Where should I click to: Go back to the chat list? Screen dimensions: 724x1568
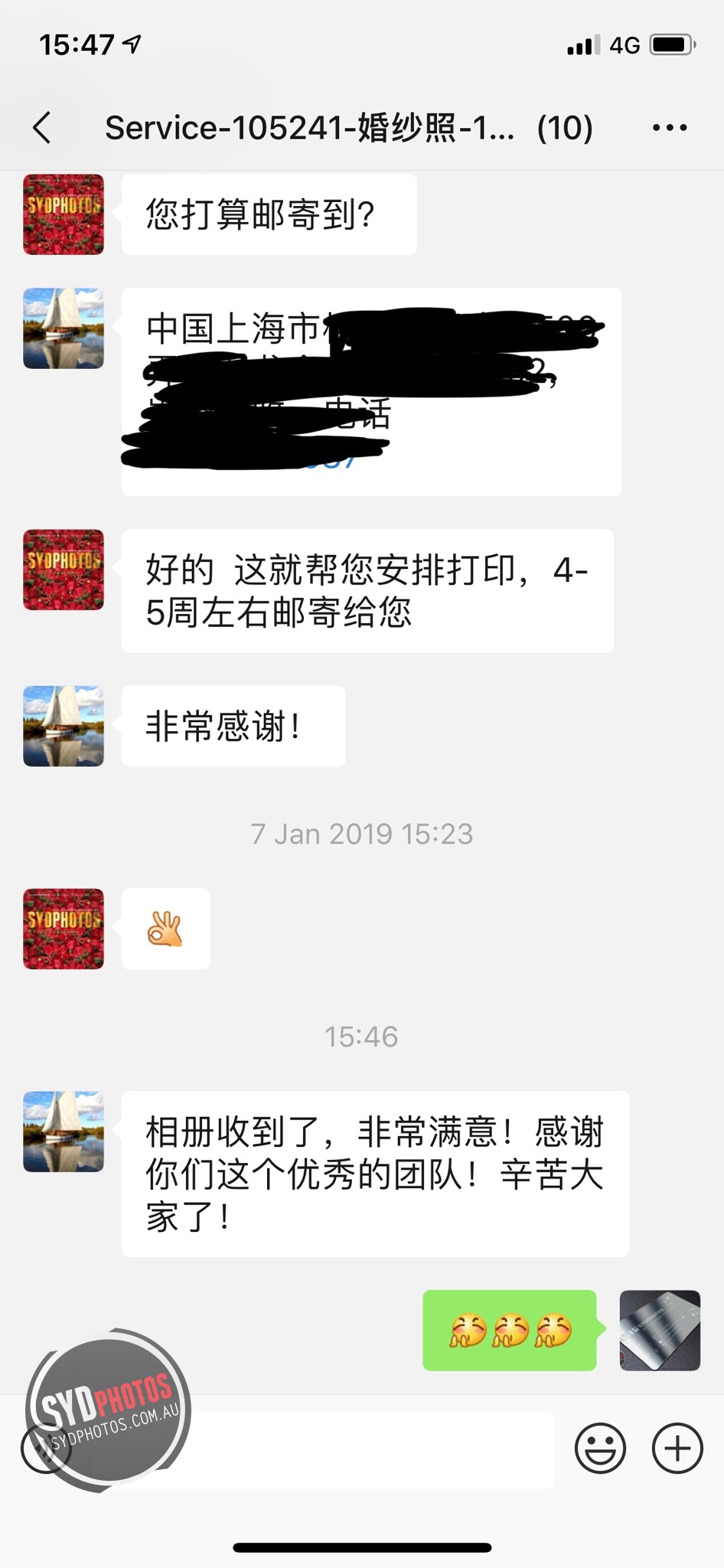pyautogui.click(x=43, y=127)
